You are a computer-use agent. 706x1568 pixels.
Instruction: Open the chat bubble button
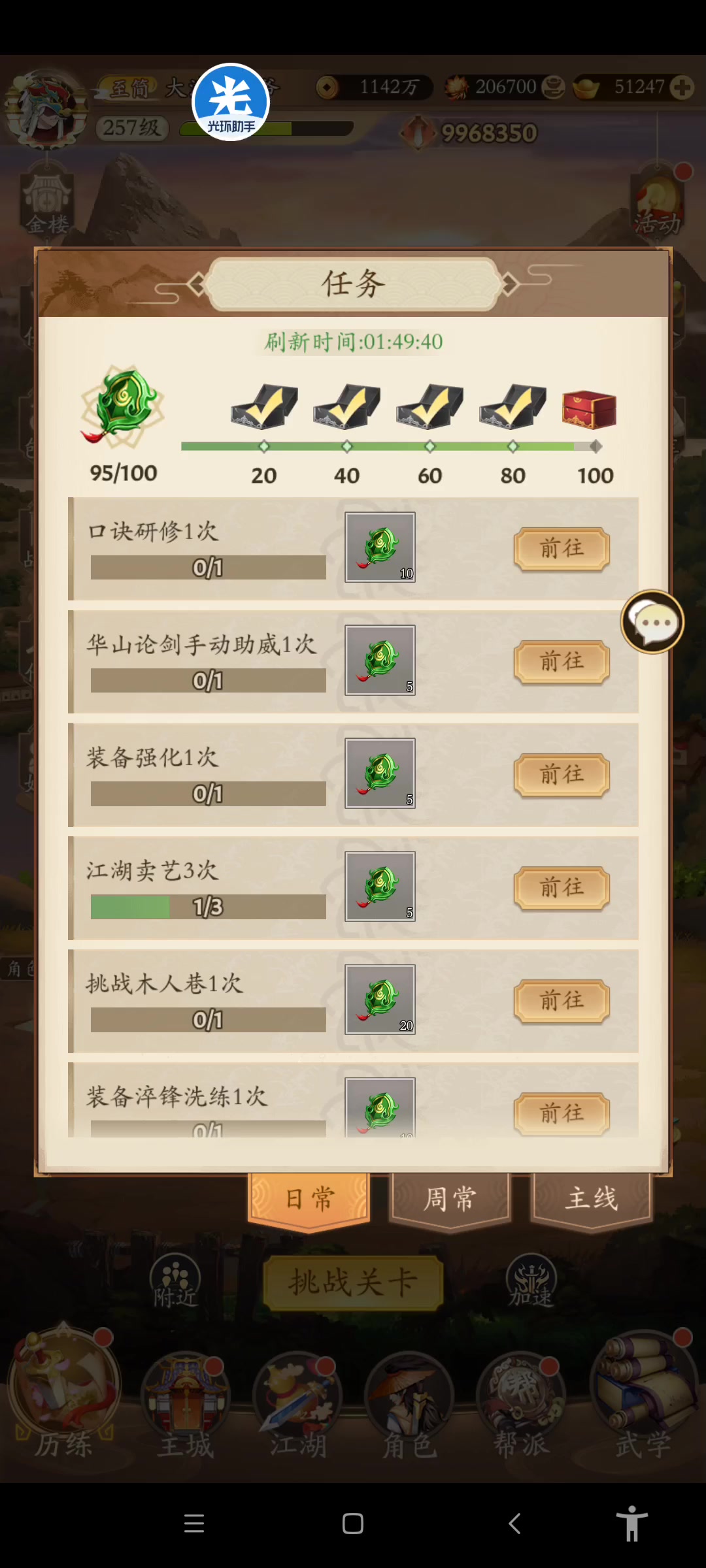[652, 622]
